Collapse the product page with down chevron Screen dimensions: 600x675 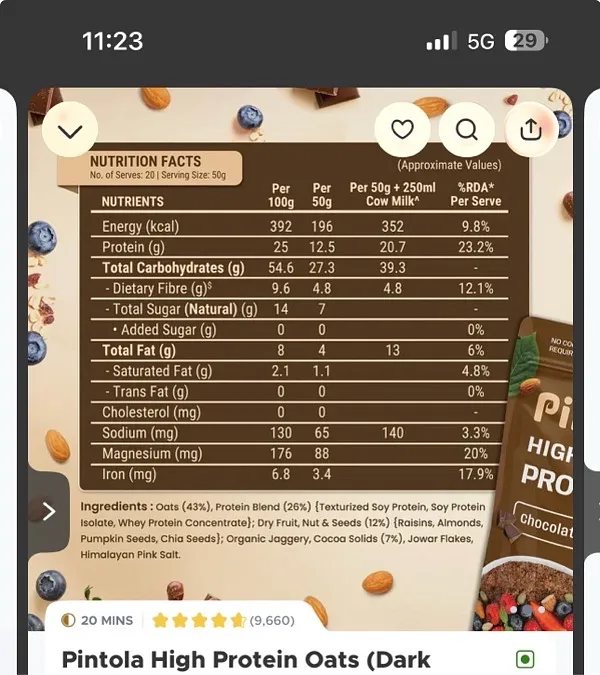pyautogui.click(x=70, y=130)
